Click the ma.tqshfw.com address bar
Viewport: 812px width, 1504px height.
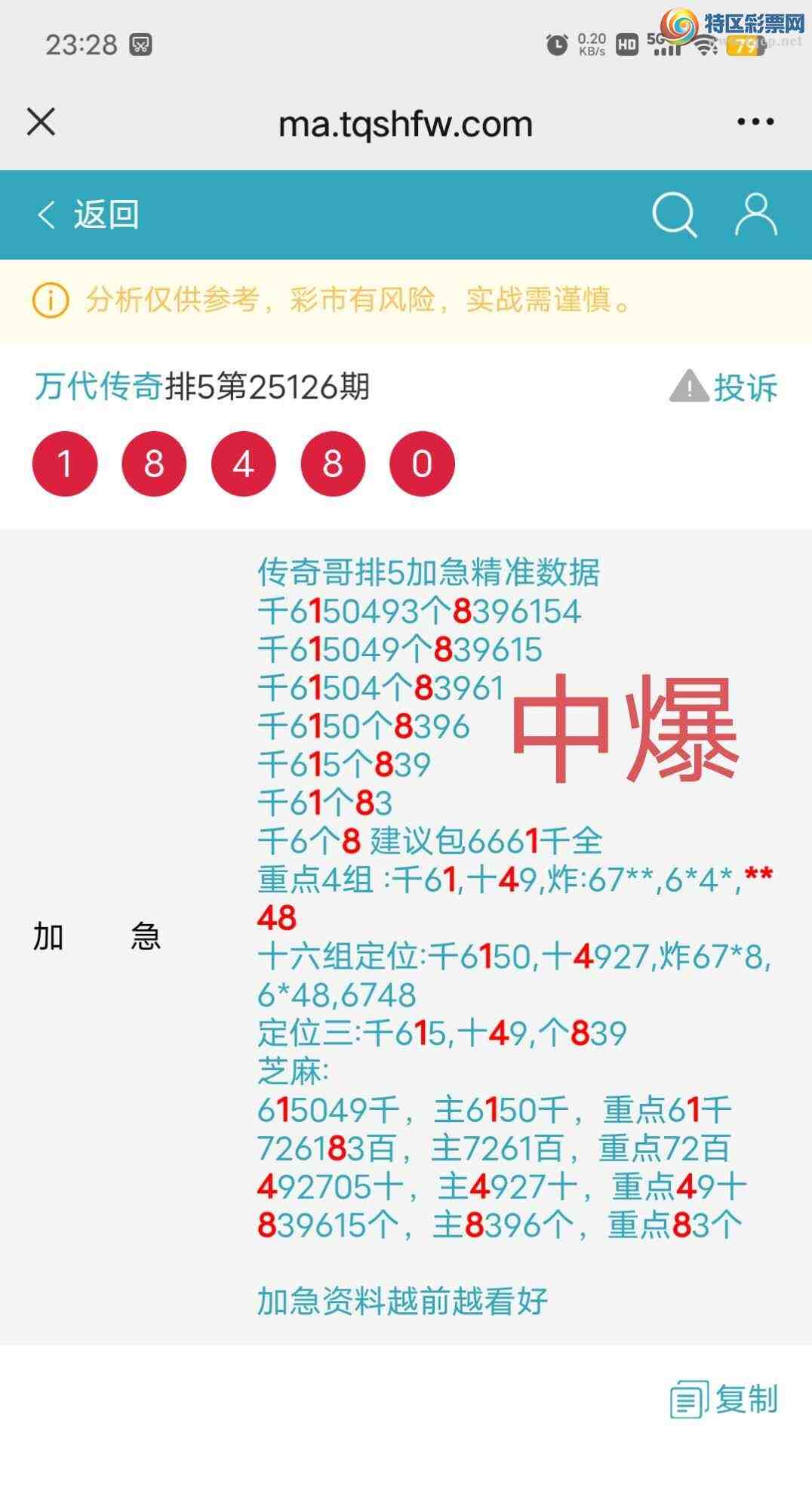click(405, 122)
